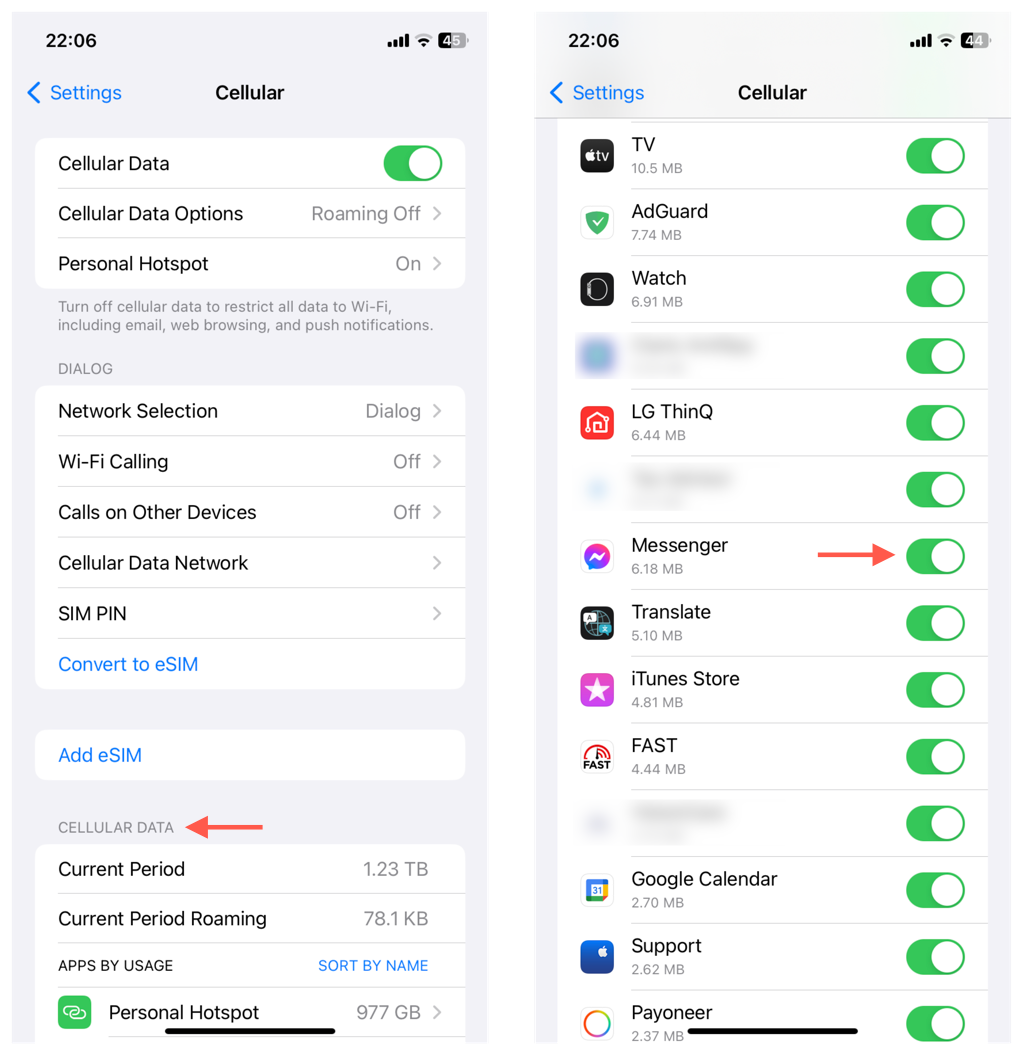Turn off the Cellular Data switch
Viewport: 1024px width, 1054px height.
coord(412,163)
